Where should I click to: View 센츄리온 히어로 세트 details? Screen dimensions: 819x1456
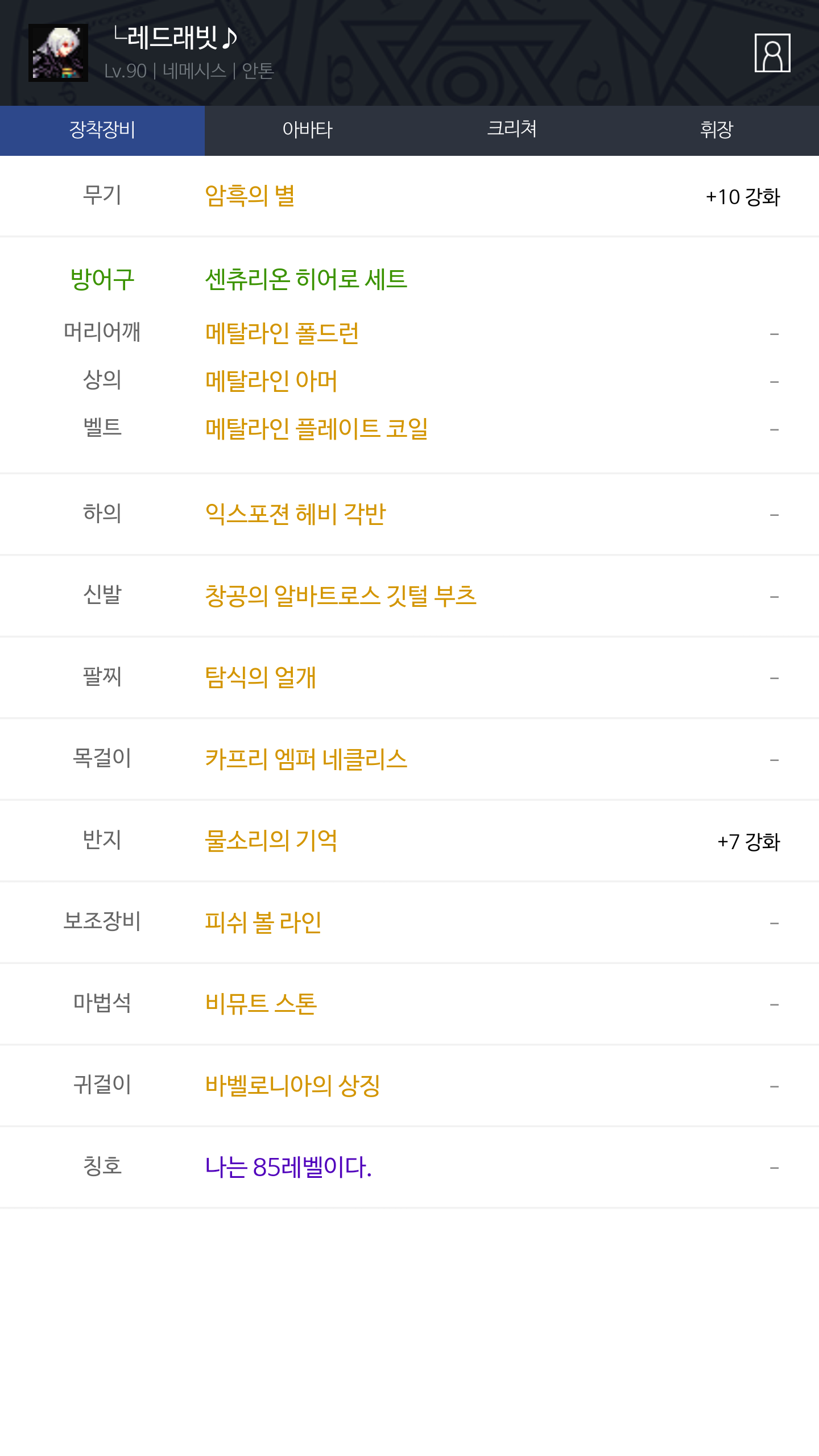pyautogui.click(x=306, y=279)
